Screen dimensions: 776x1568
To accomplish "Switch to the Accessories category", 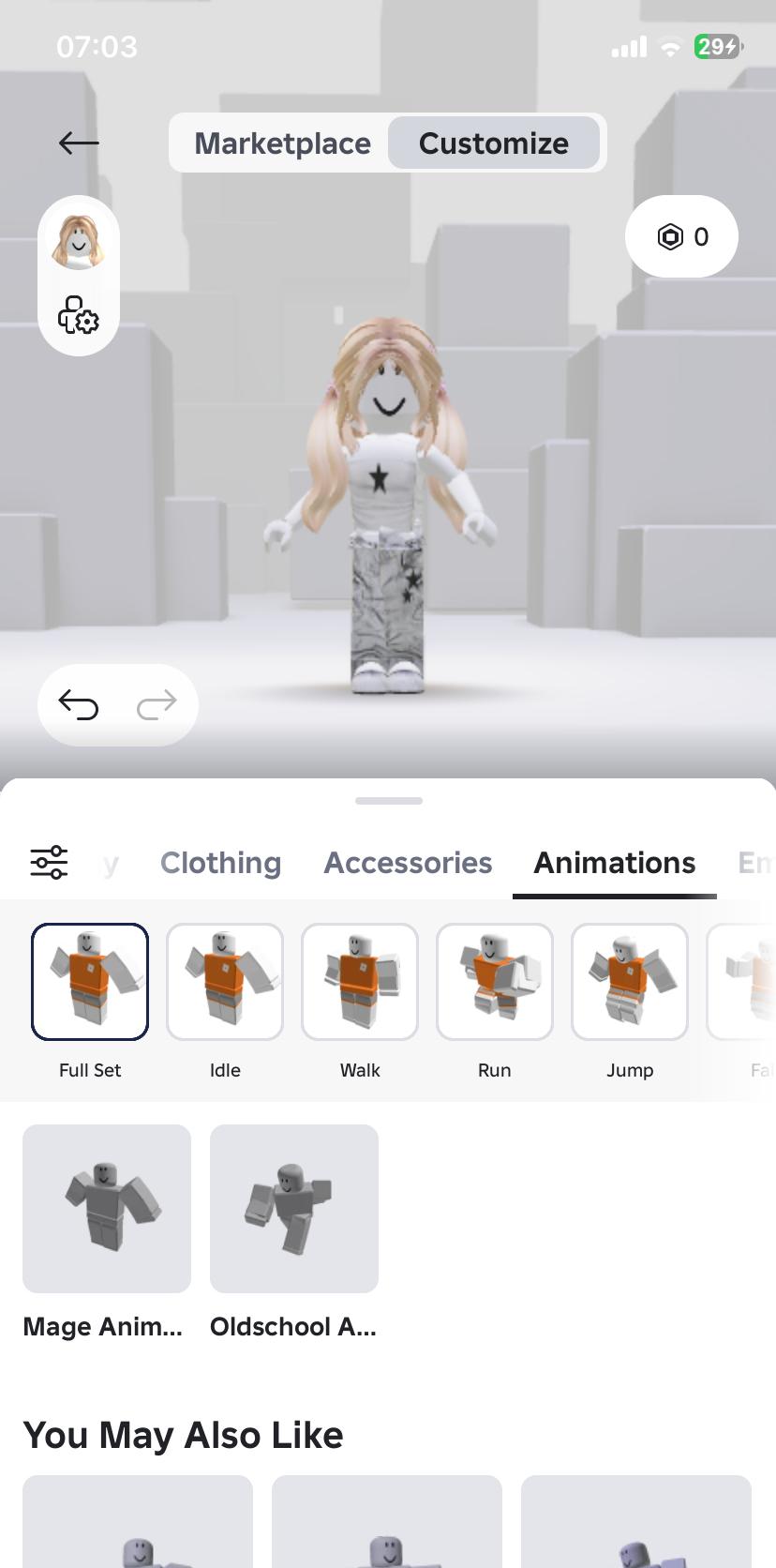I will (408, 863).
